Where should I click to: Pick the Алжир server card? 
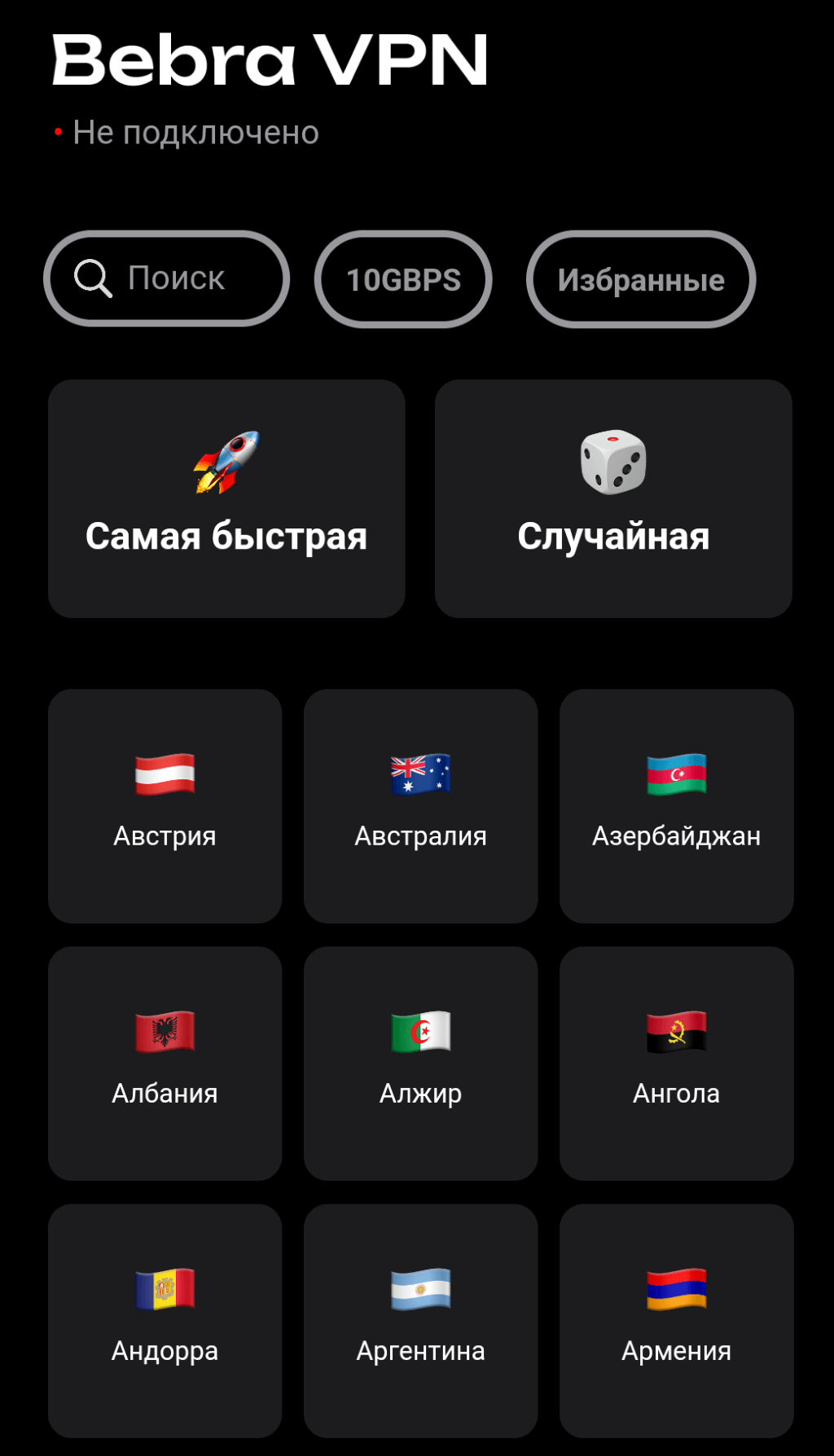[x=420, y=1063]
